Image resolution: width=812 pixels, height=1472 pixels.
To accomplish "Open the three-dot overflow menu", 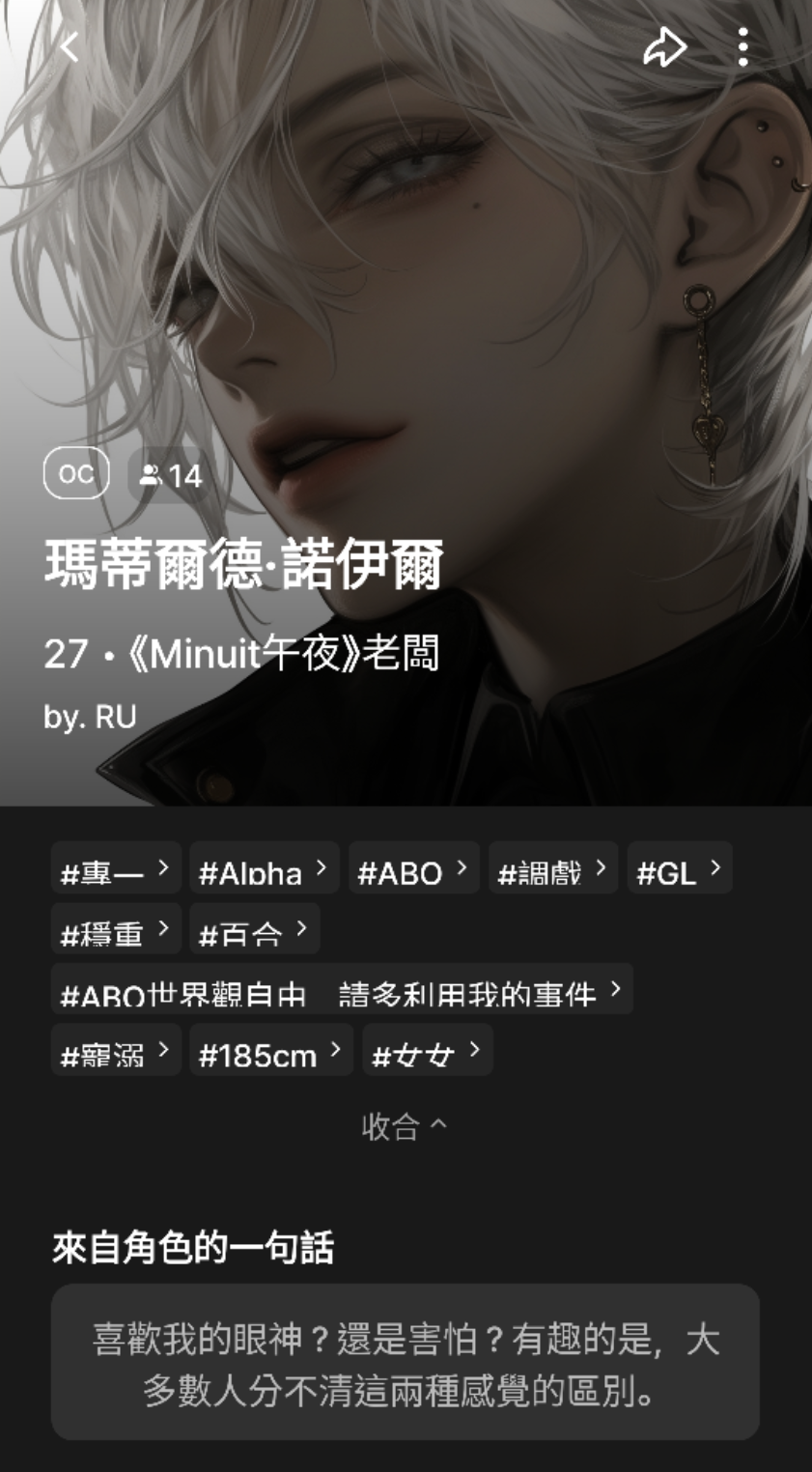I will (x=742, y=46).
